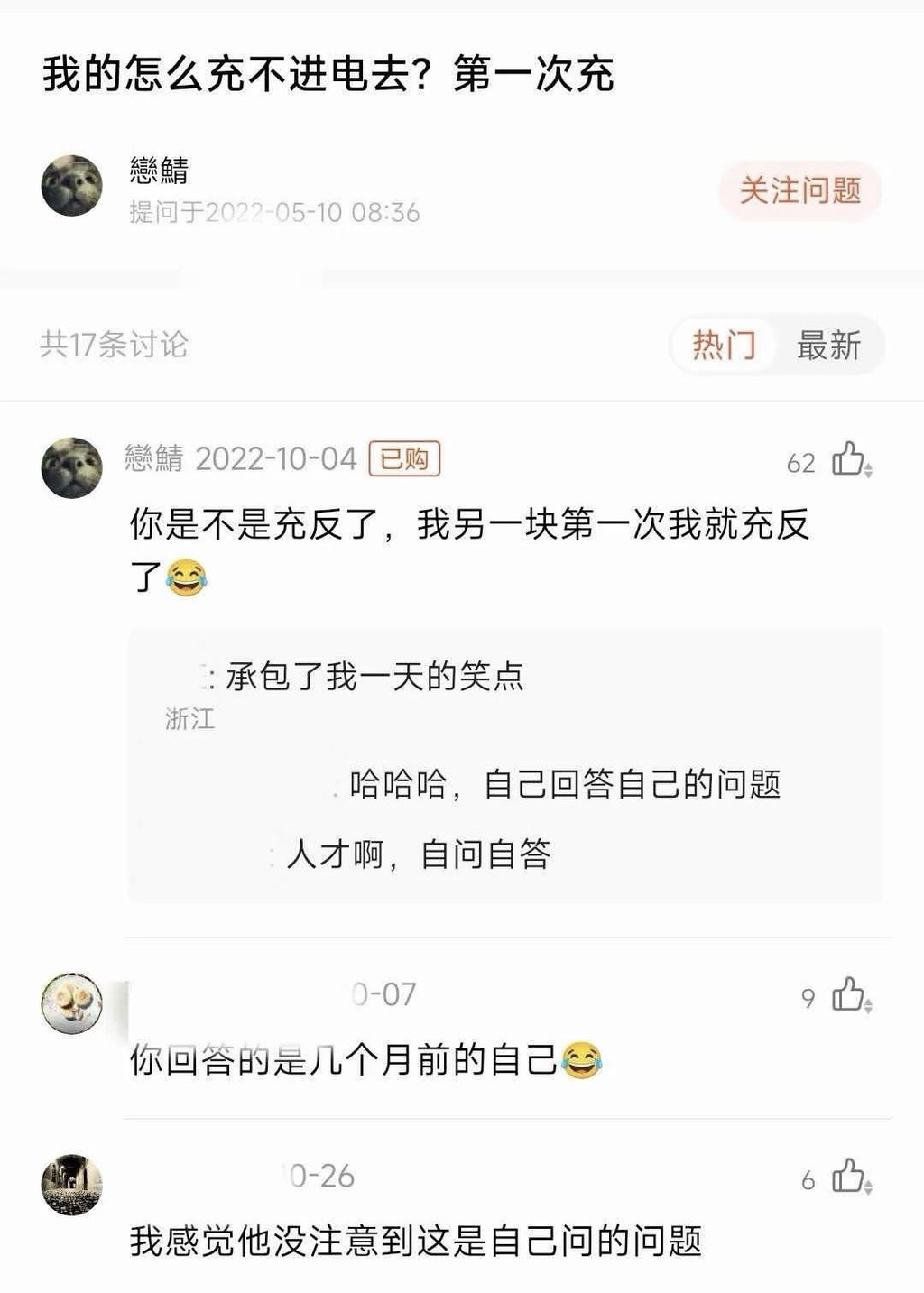Image resolution: width=924 pixels, height=1293 pixels.
Task: Select the 热门 sorting tab
Action: coord(724,345)
